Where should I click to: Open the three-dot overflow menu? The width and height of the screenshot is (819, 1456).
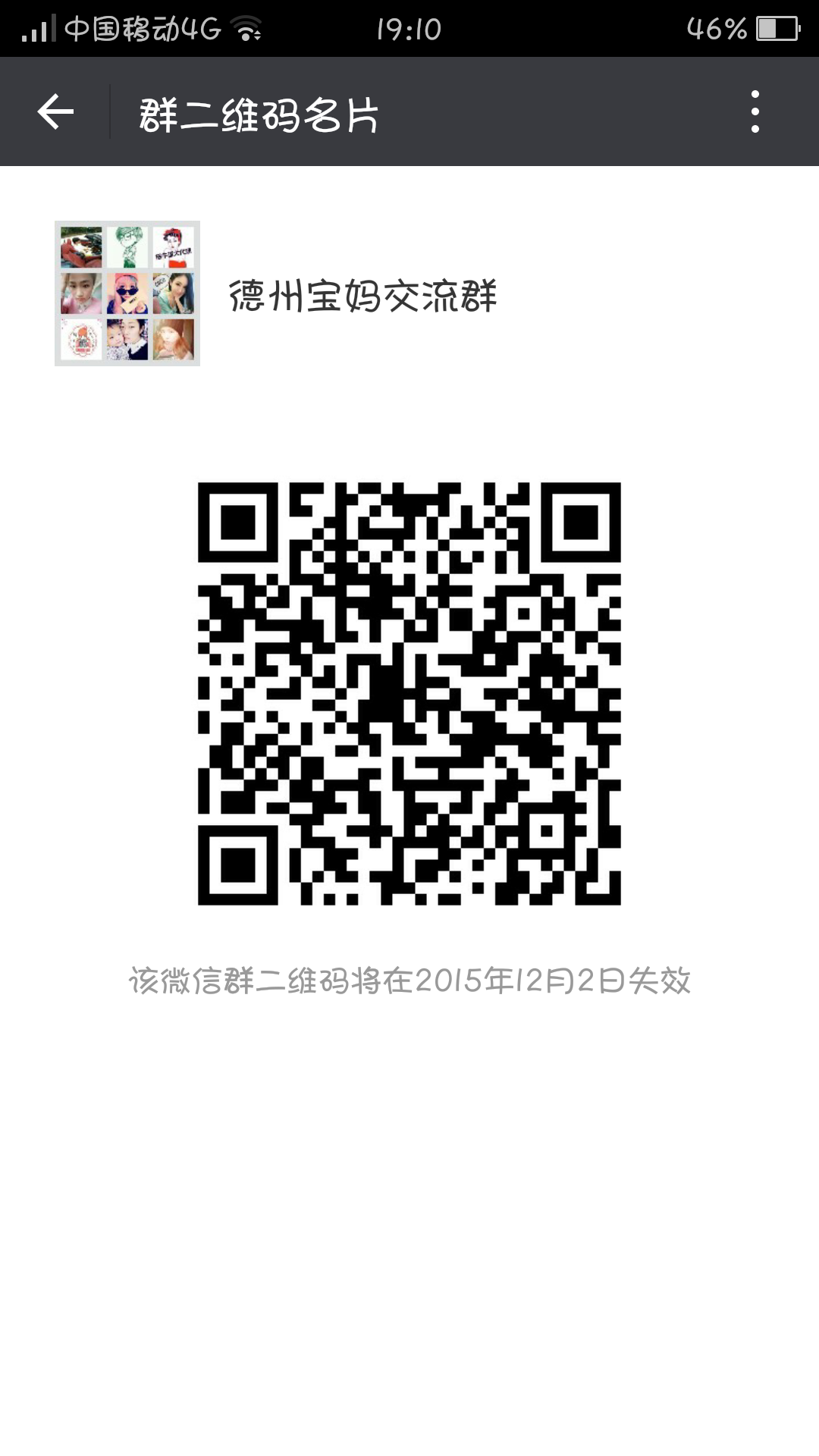click(x=755, y=112)
